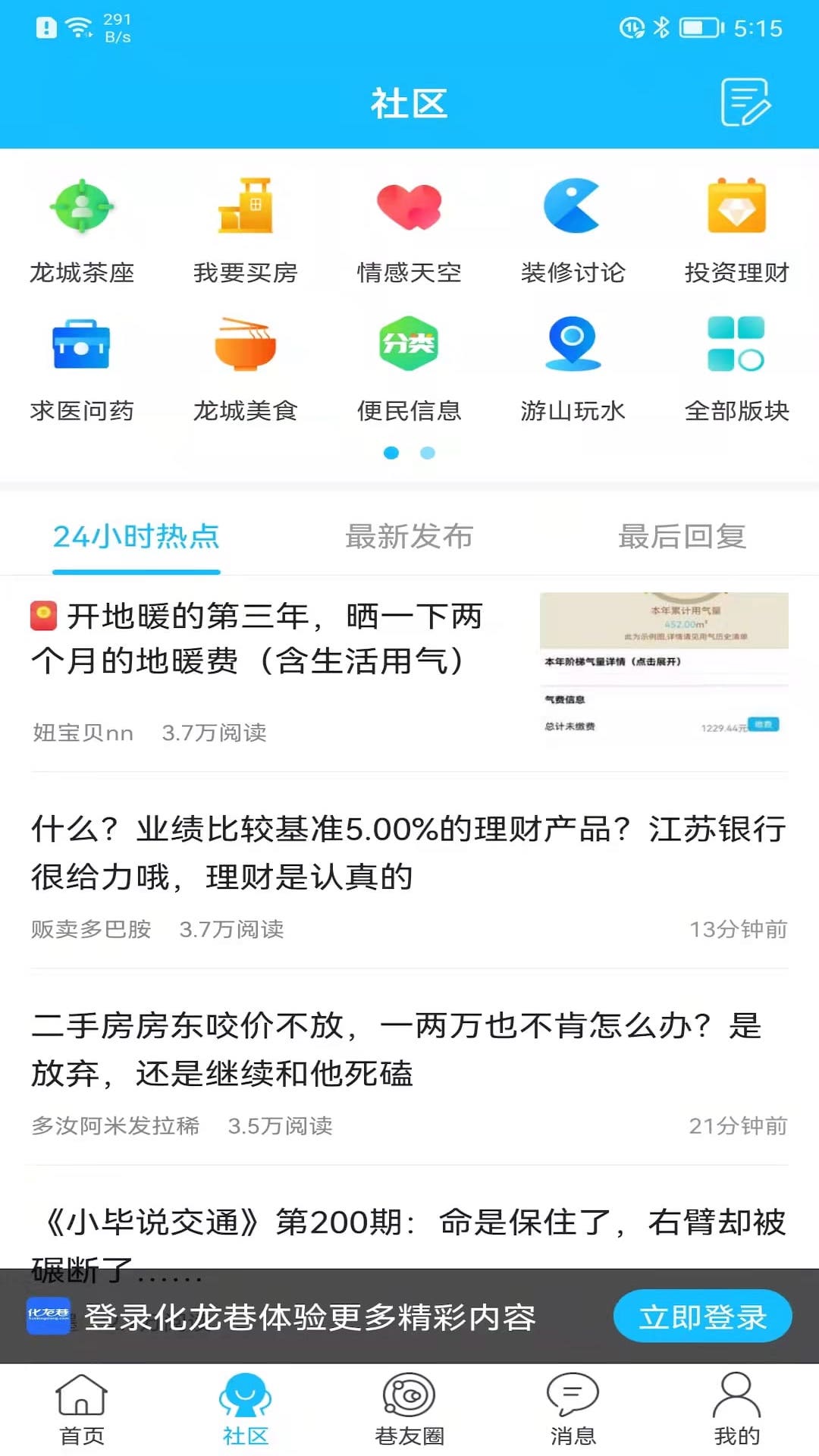Open the 江苏银行理财产品 post

[408, 852]
